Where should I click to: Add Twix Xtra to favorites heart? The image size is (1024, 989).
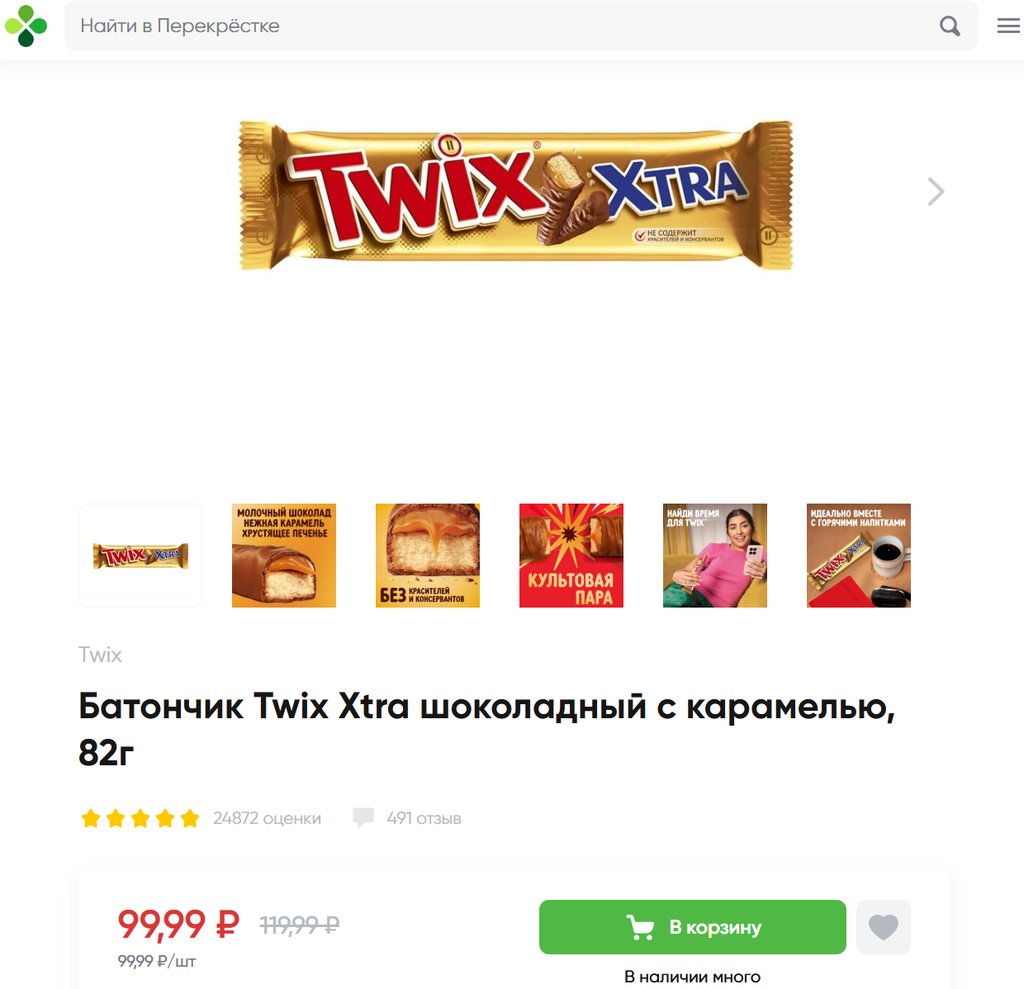tap(883, 927)
